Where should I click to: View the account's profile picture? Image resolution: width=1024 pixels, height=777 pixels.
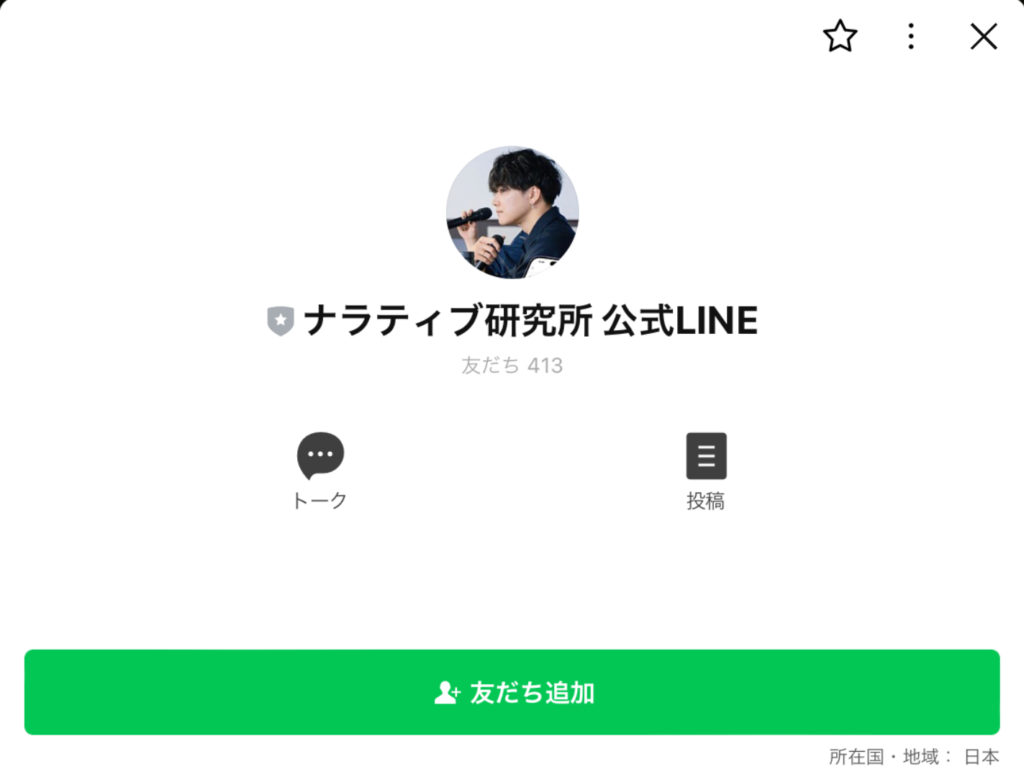click(x=512, y=212)
